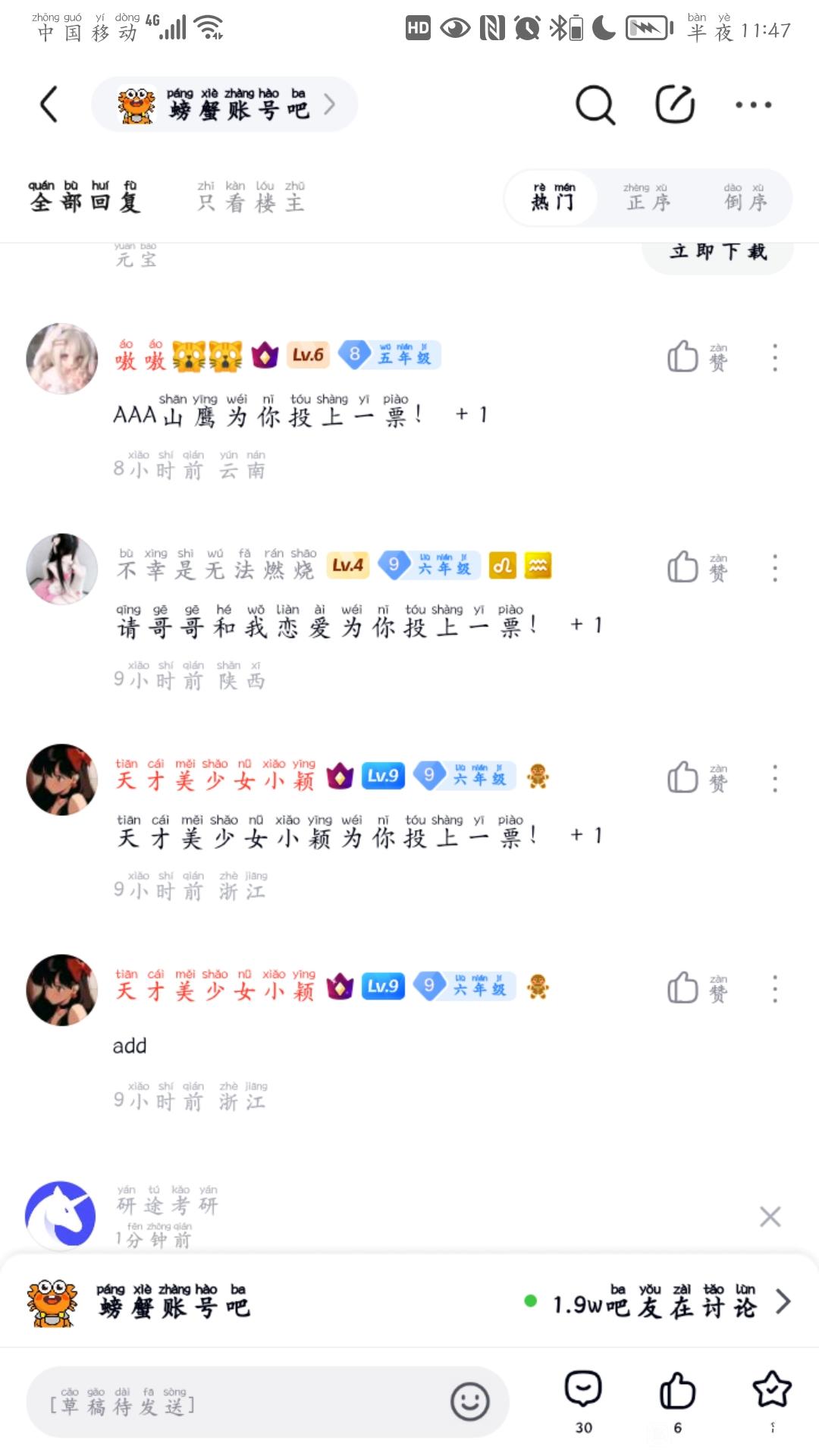Go back using the top-left arrow
Screen dimensions: 819x1456
pyautogui.click(x=49, y=105)
